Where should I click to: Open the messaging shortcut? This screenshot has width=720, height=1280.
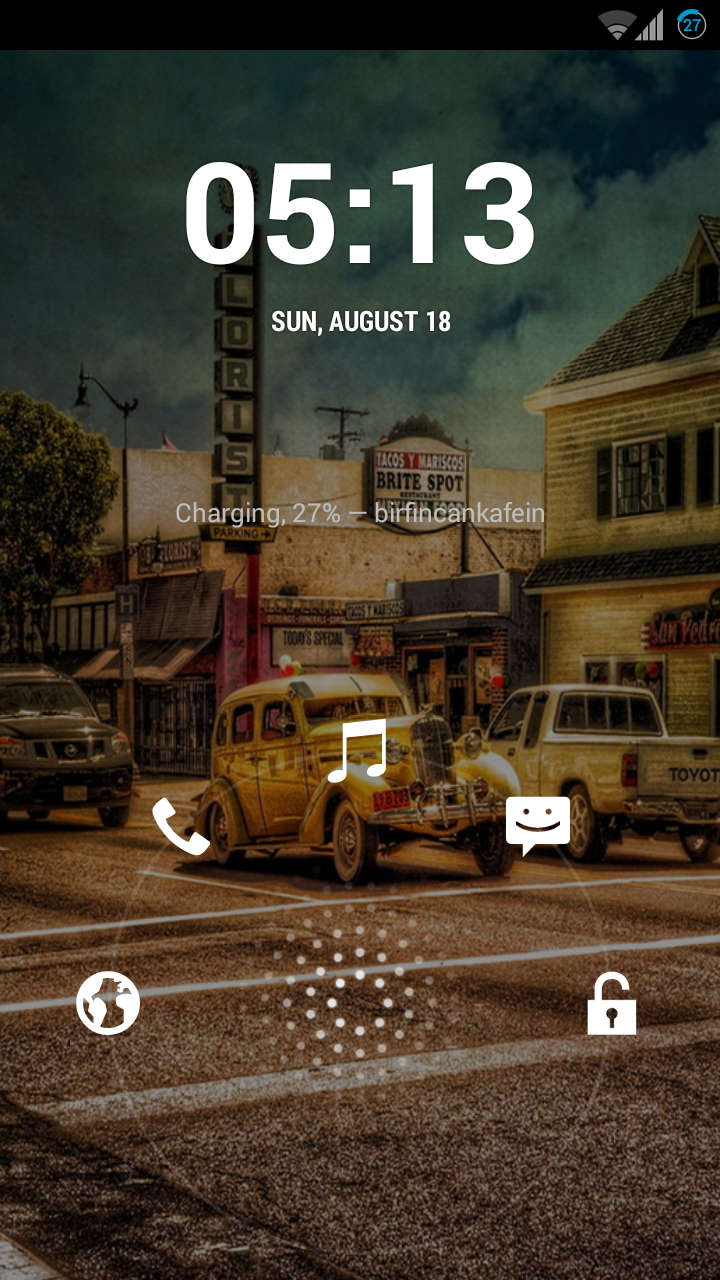538,826
